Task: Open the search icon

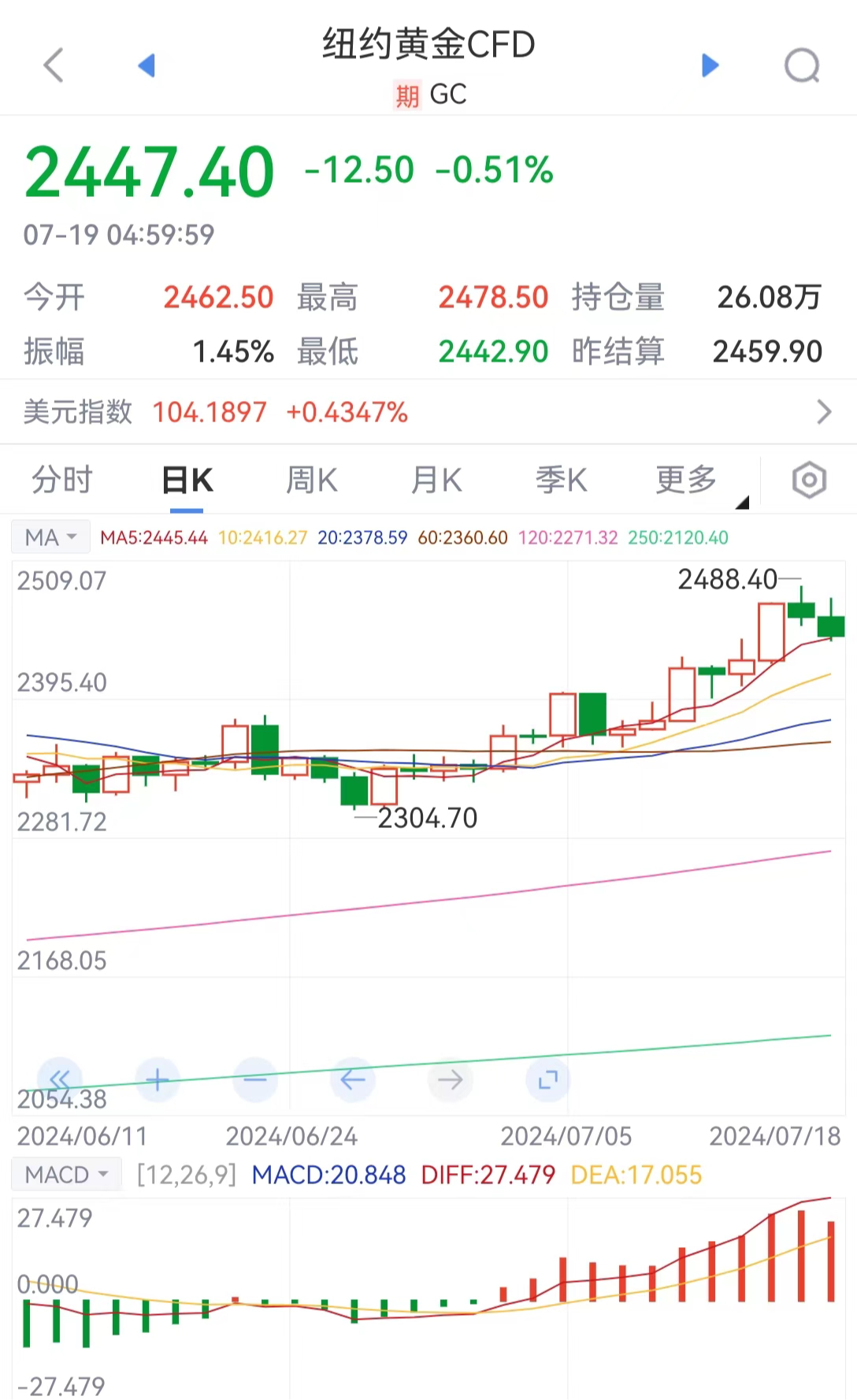Action: point(802,65)
